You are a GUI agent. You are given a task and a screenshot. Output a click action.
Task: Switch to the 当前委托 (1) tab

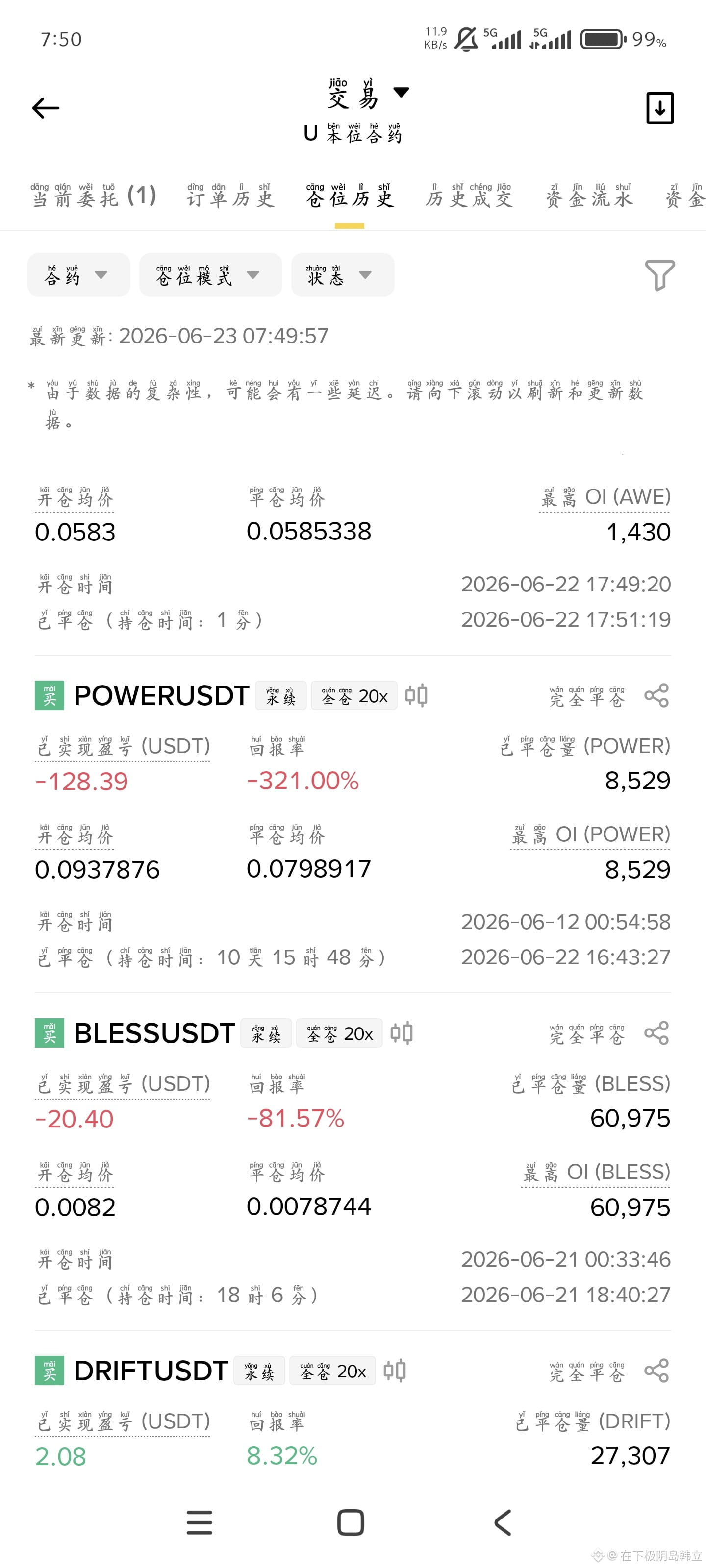click(x=94, y=196)
